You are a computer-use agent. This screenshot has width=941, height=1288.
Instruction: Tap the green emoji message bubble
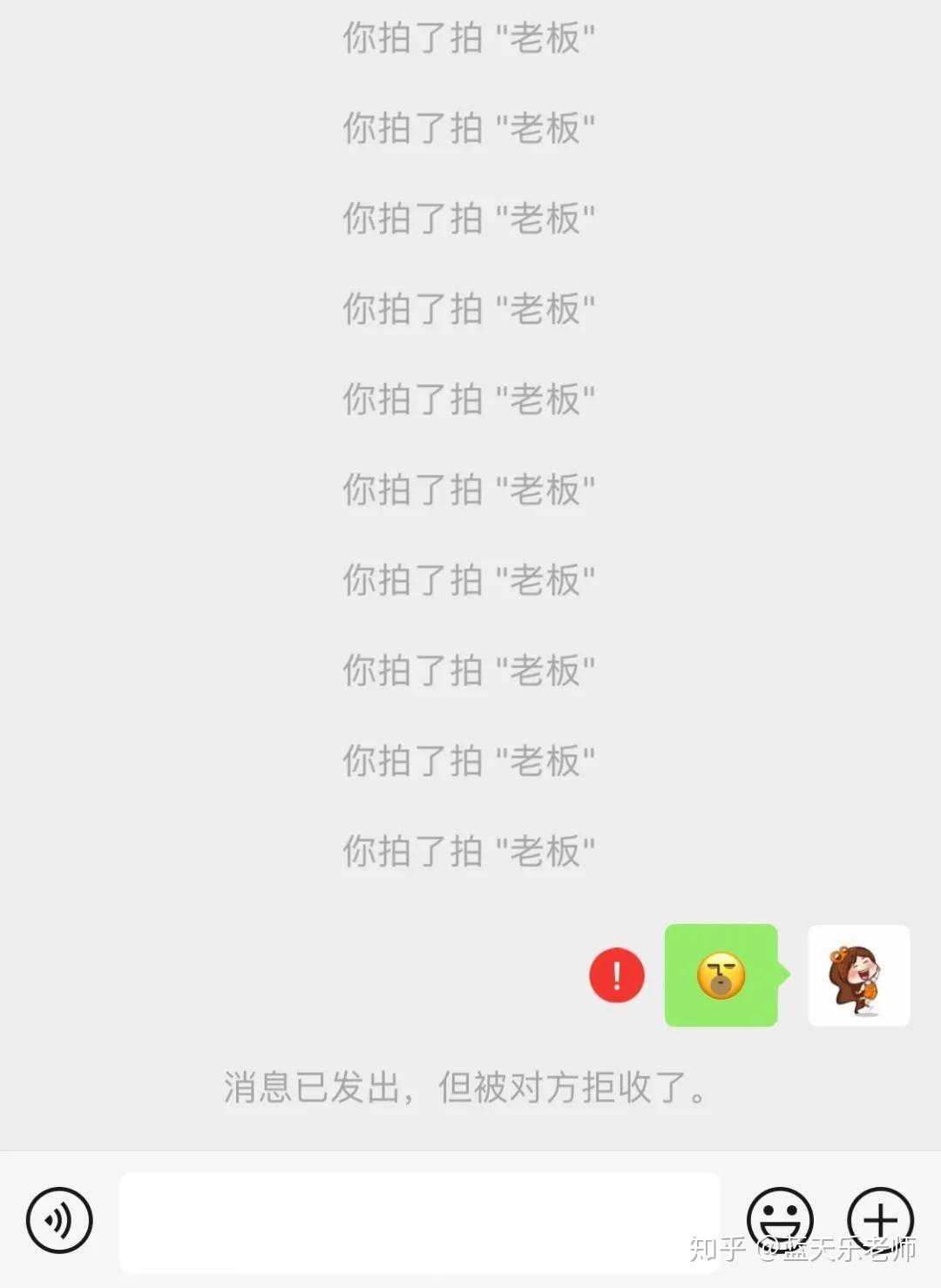pyautogui.click(x=721, y=975)
